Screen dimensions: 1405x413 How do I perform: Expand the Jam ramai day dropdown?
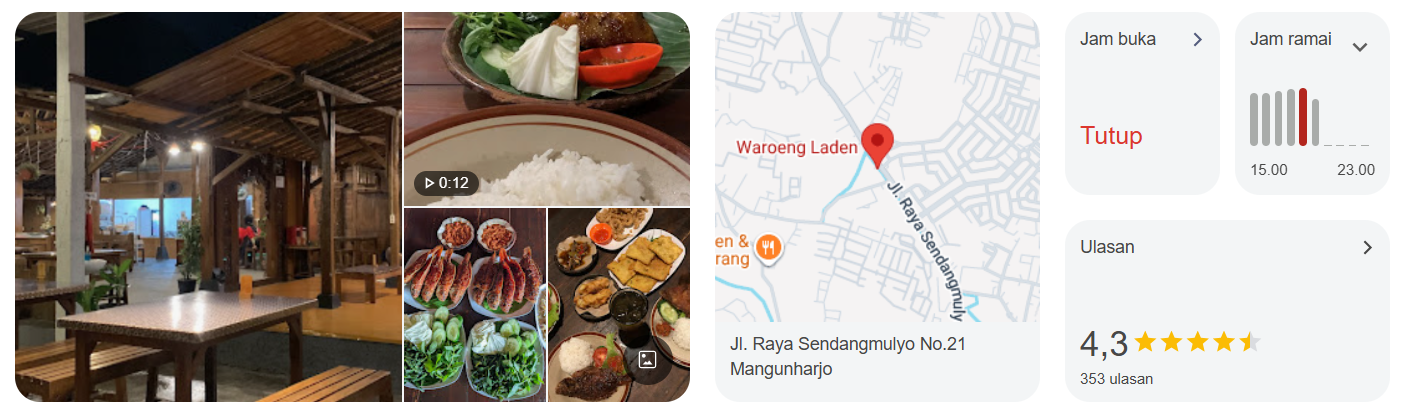[1359, 46]
